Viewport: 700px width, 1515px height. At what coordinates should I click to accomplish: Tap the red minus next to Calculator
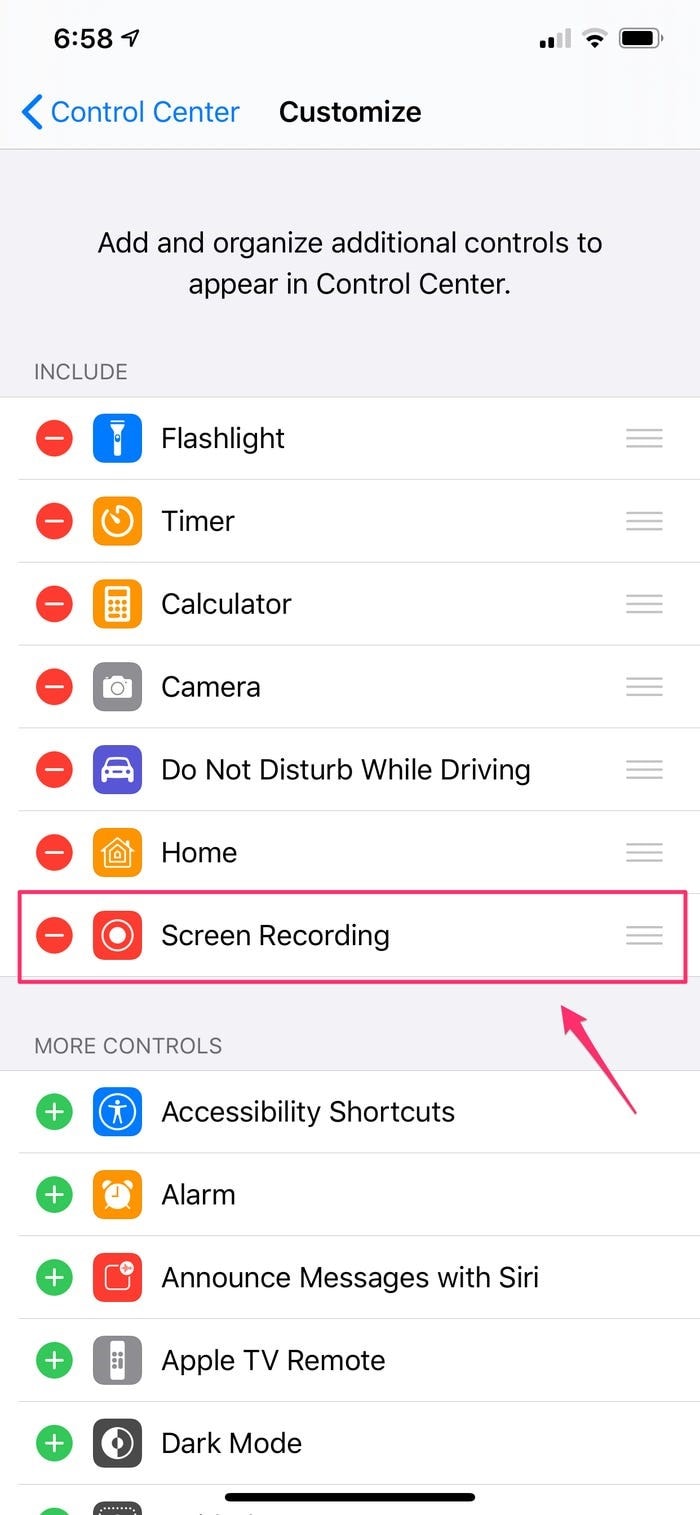[54, 604]
